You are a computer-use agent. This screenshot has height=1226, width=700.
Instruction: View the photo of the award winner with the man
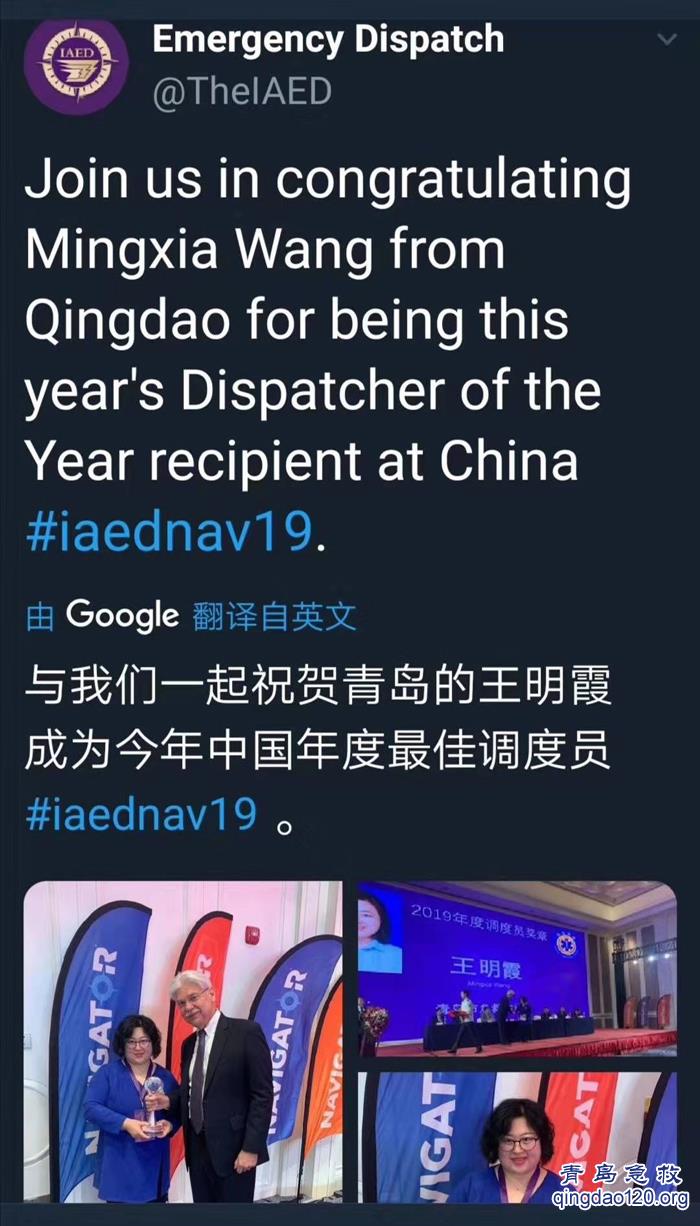tap(183, 1040)
